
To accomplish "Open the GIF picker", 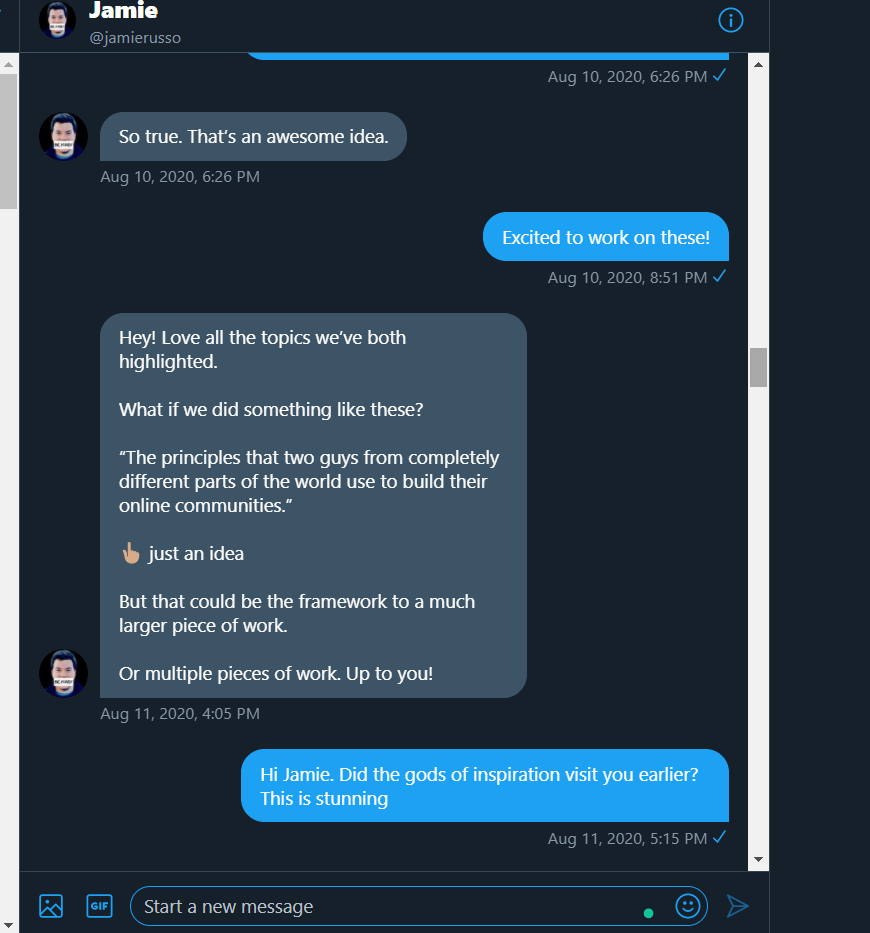I will click(x=99, y=906).
